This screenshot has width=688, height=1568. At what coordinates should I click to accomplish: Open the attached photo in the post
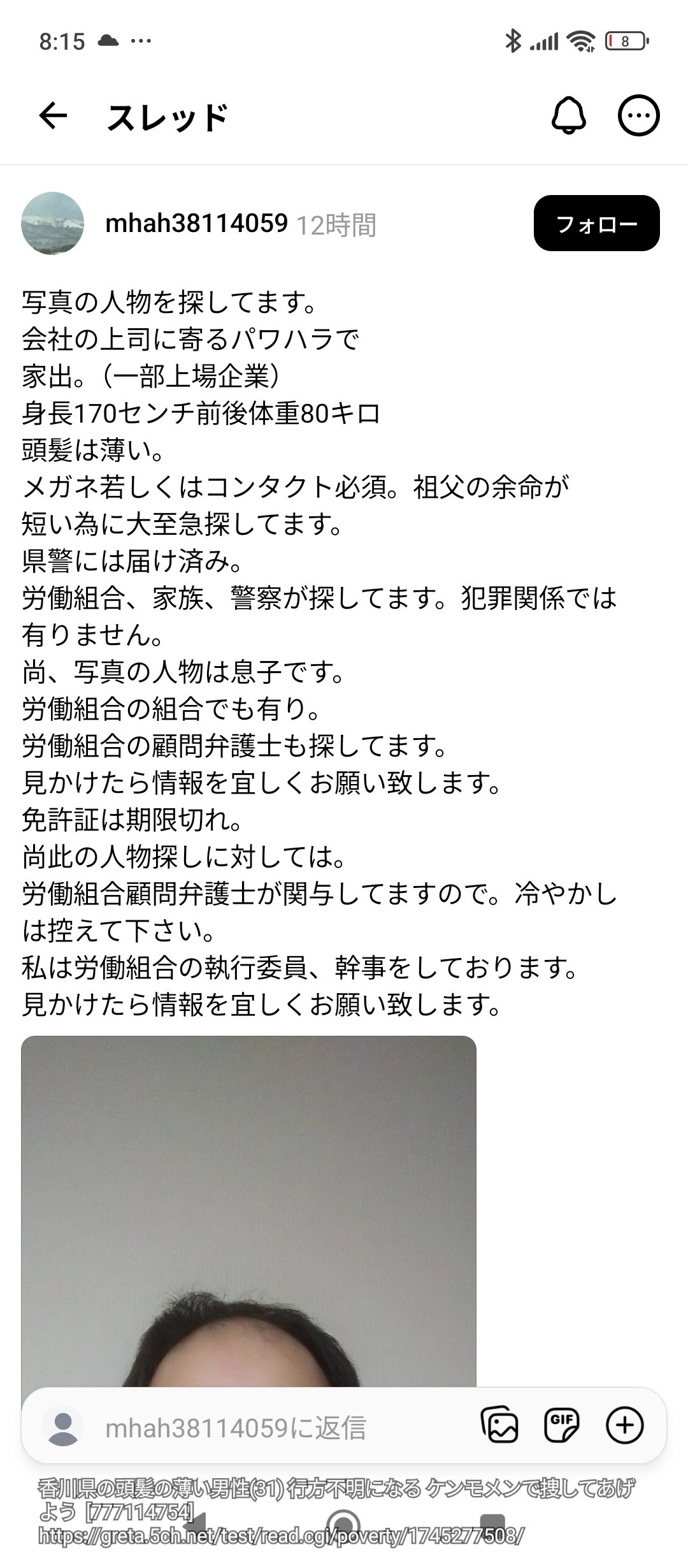[x=248, y=1211]
